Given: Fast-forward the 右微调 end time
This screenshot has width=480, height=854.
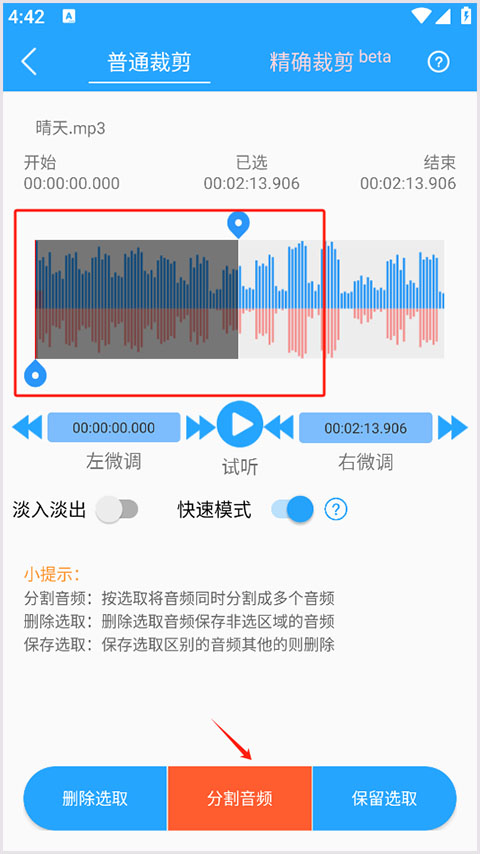Looking at the screenshot, I should 453,428.
